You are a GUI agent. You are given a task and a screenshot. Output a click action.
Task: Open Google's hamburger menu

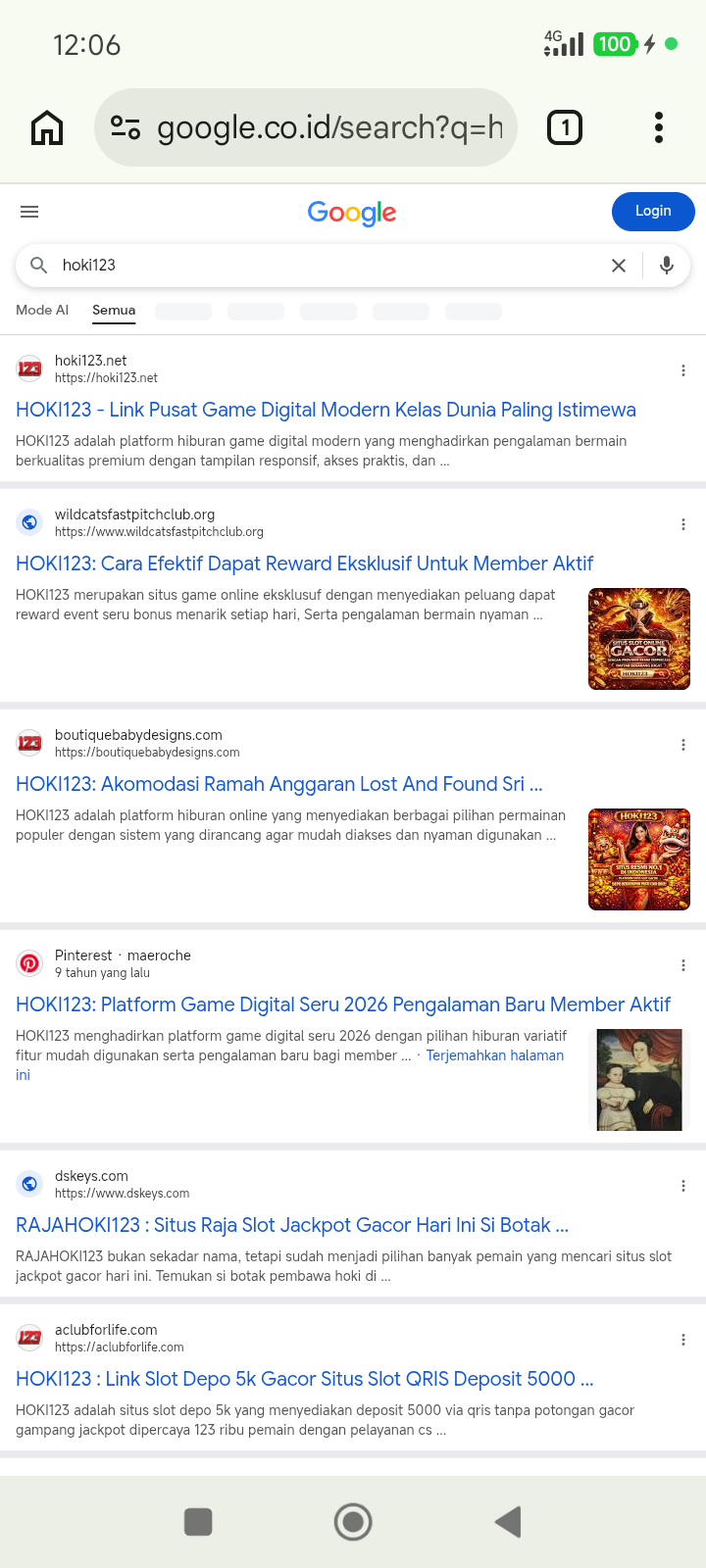29,212
